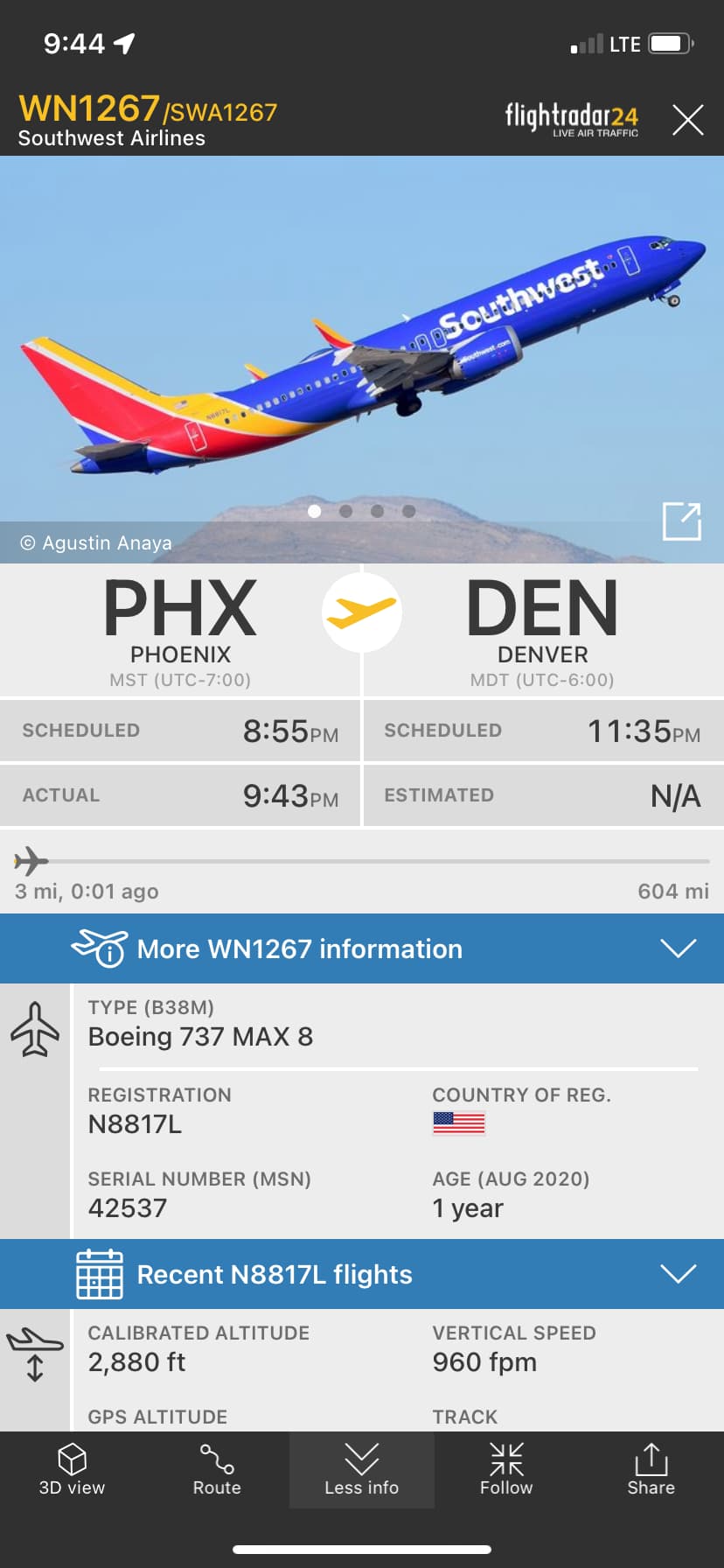Follow this flight on the map
The width and height of the screenshot is (724, 1568).
pos(506,1470)
